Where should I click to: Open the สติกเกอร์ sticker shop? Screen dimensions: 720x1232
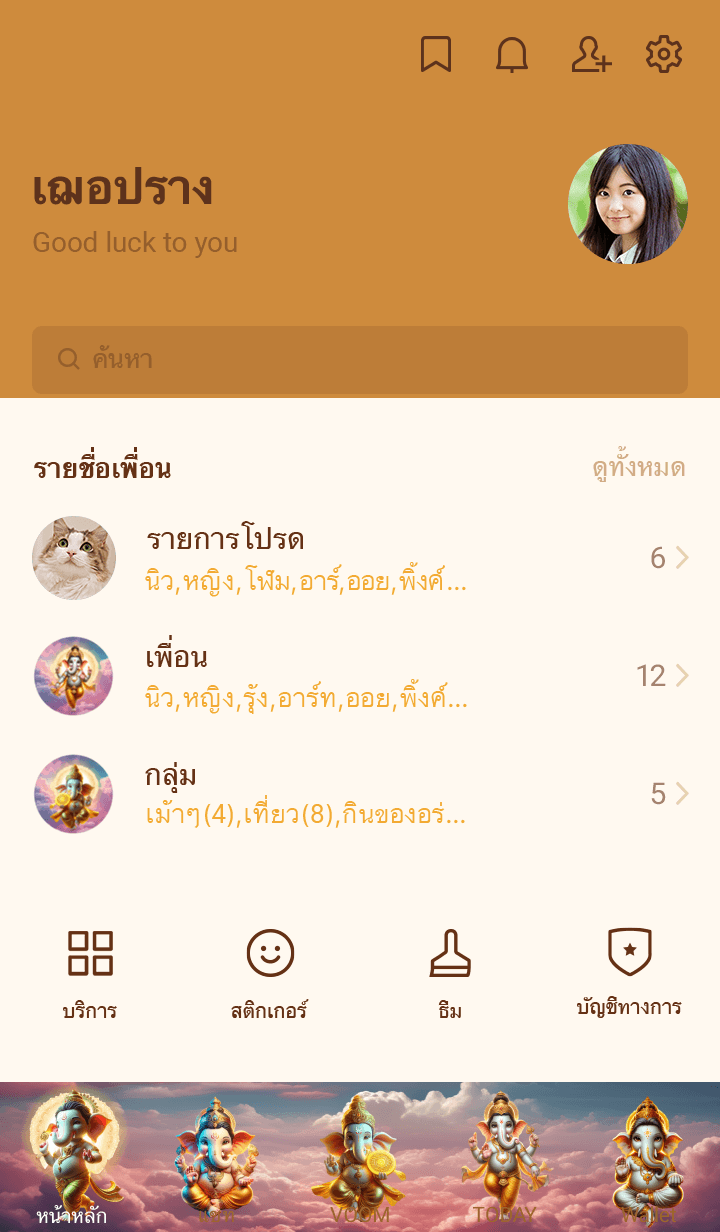270,972
